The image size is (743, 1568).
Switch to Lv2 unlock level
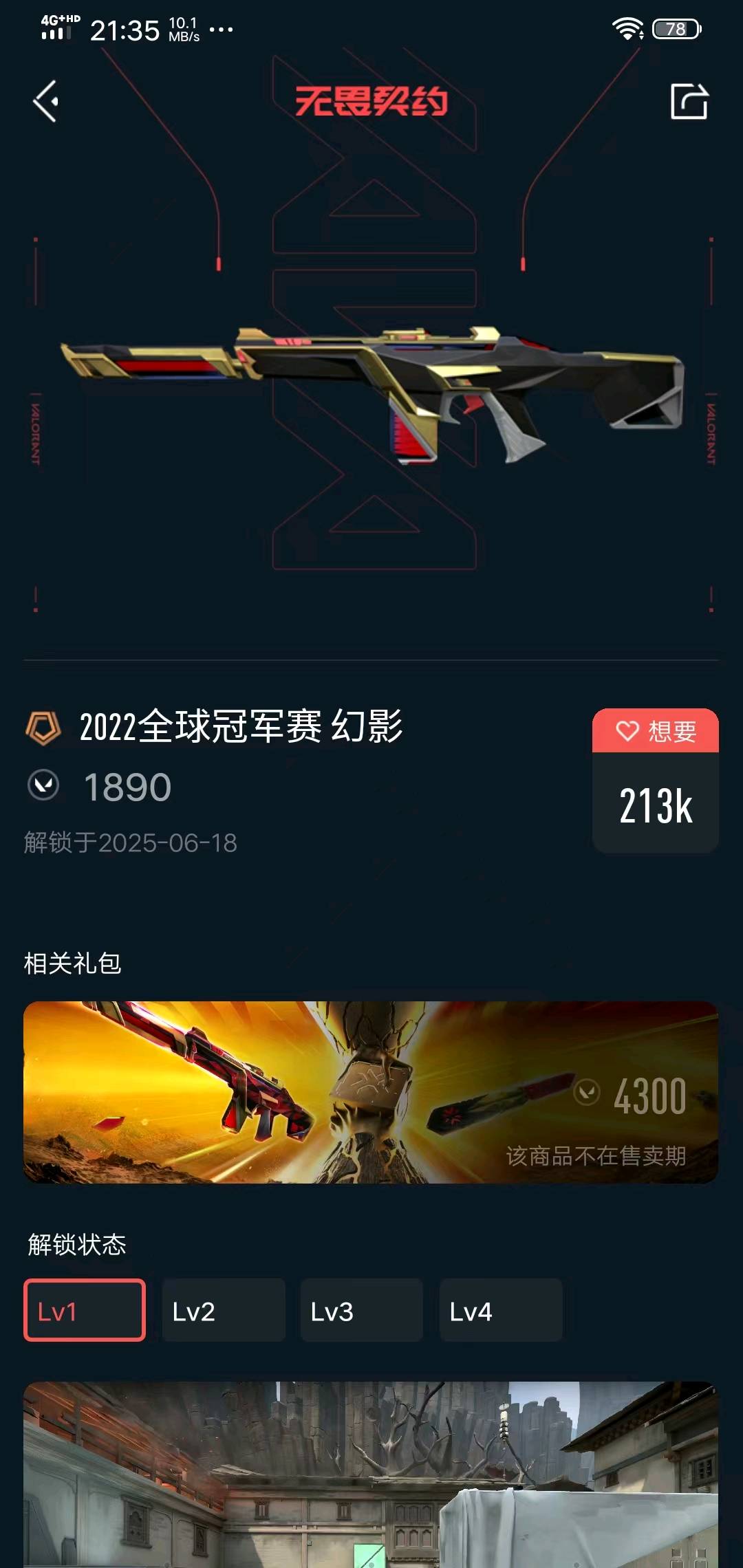[223, 1310]
